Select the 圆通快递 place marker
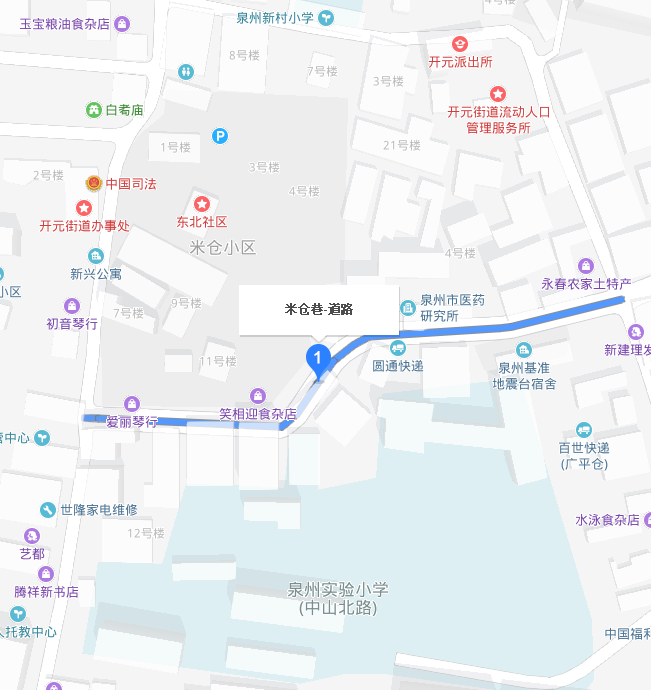This screenshot has width=651, height=690. [x=398, y=348]
